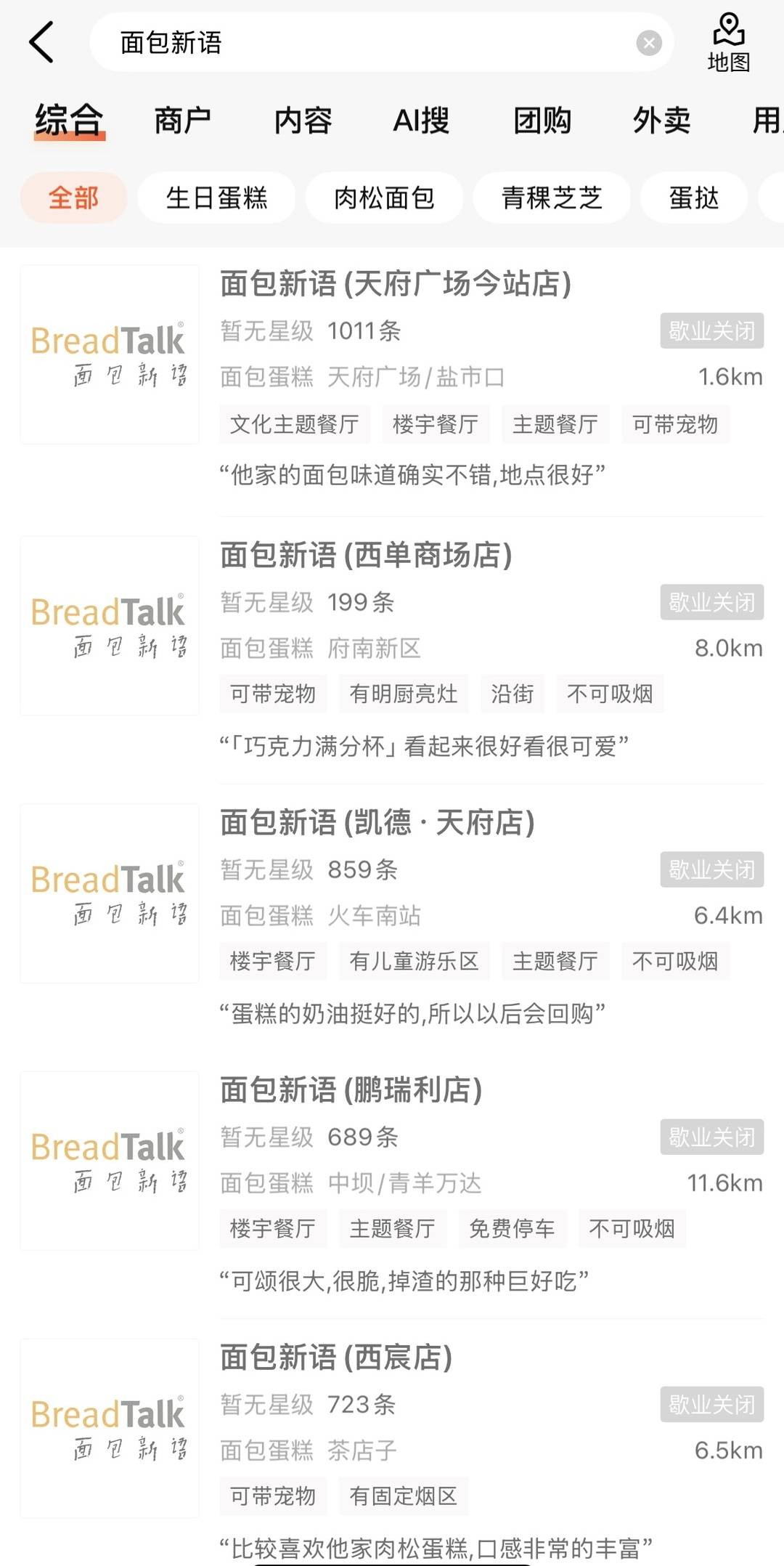Select the 全部 filter chip
Screen dimensions: 784x1566
tap(73, 198)
